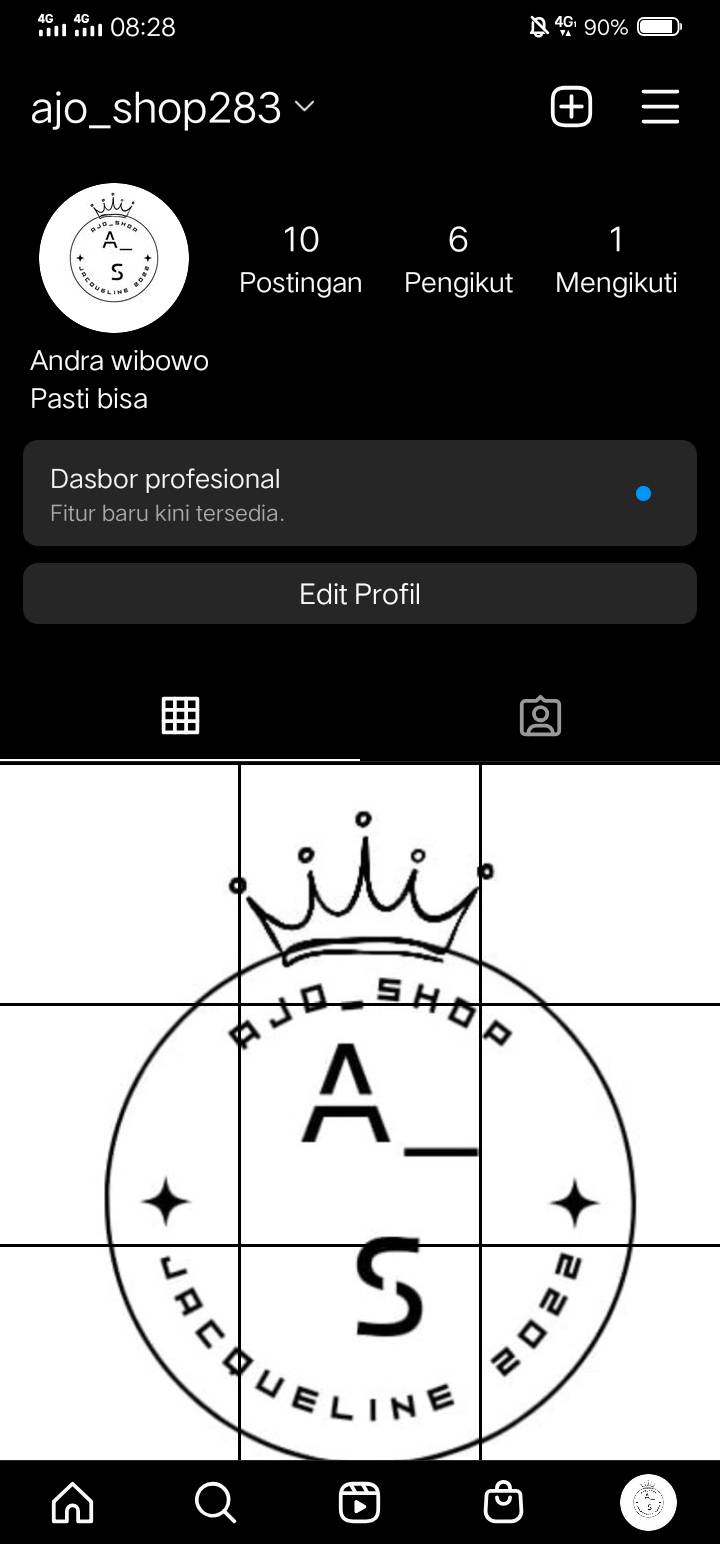The height and width of the screenshot is (1544, 720).
Task: Open the post tile showing the letter A
Action: click(x=360, y=1124)
